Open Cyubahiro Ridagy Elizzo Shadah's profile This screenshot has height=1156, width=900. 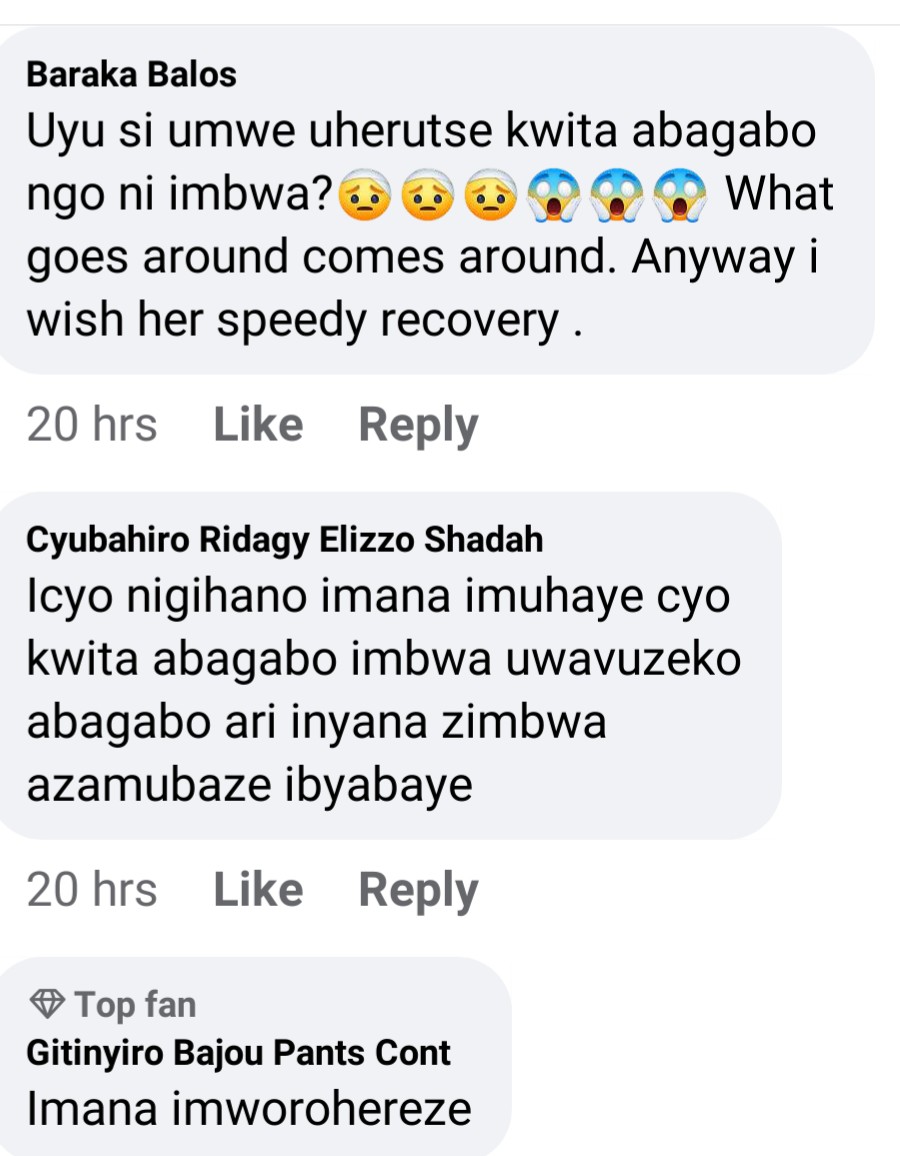pyautogui.click(x=285, y=540)
